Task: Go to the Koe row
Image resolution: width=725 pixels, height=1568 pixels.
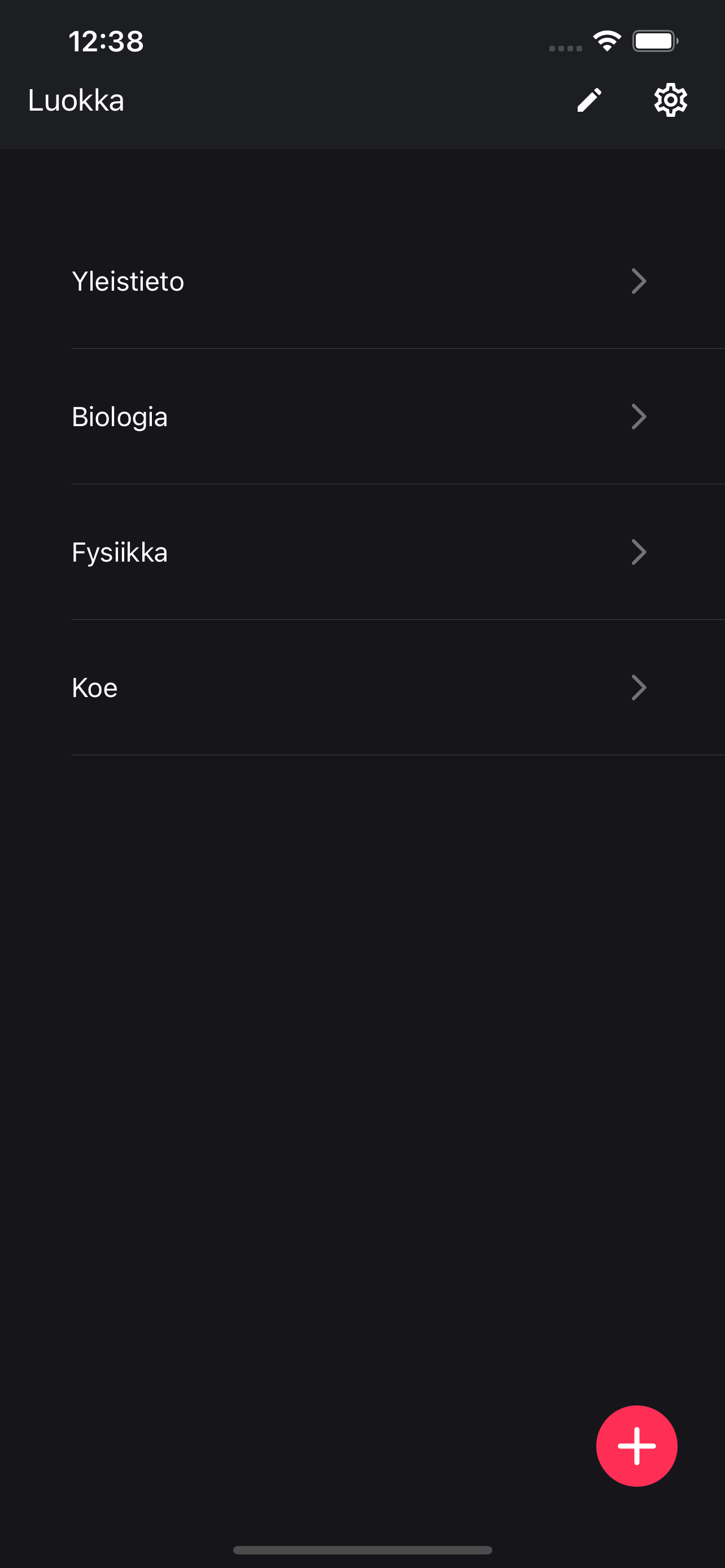Action: pyautogui.click(x=362, y=688)
